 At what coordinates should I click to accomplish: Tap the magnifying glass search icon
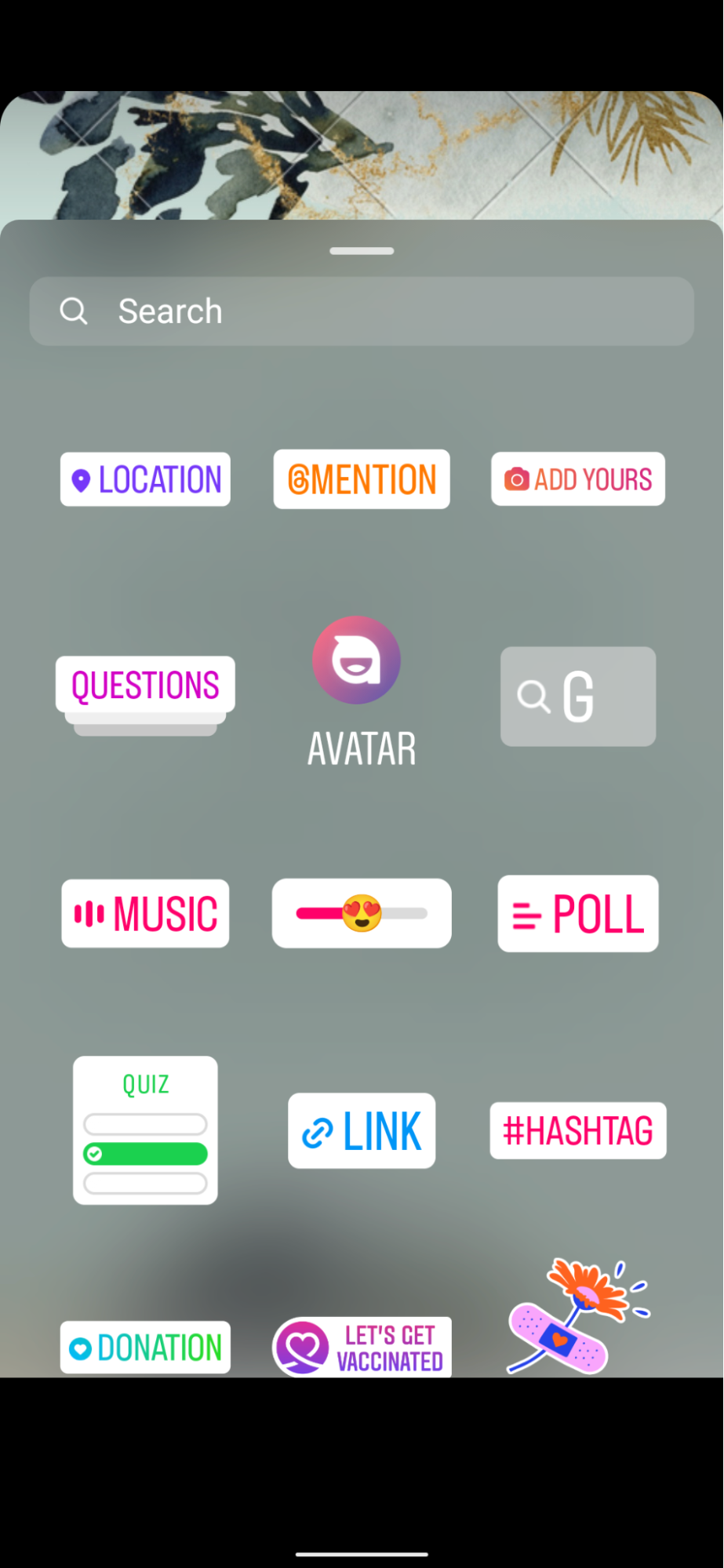[73, 311]
